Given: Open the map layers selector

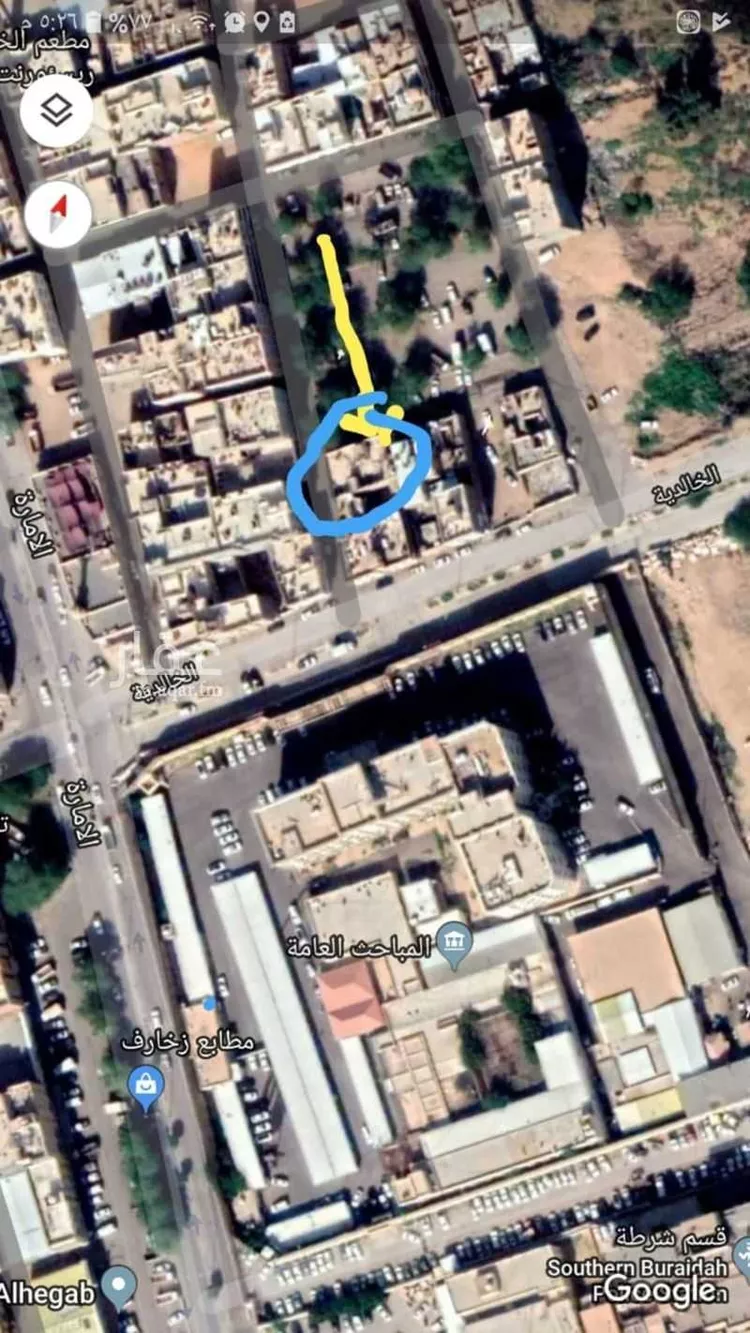Looking at the screenshot, I should coord(56,111).
